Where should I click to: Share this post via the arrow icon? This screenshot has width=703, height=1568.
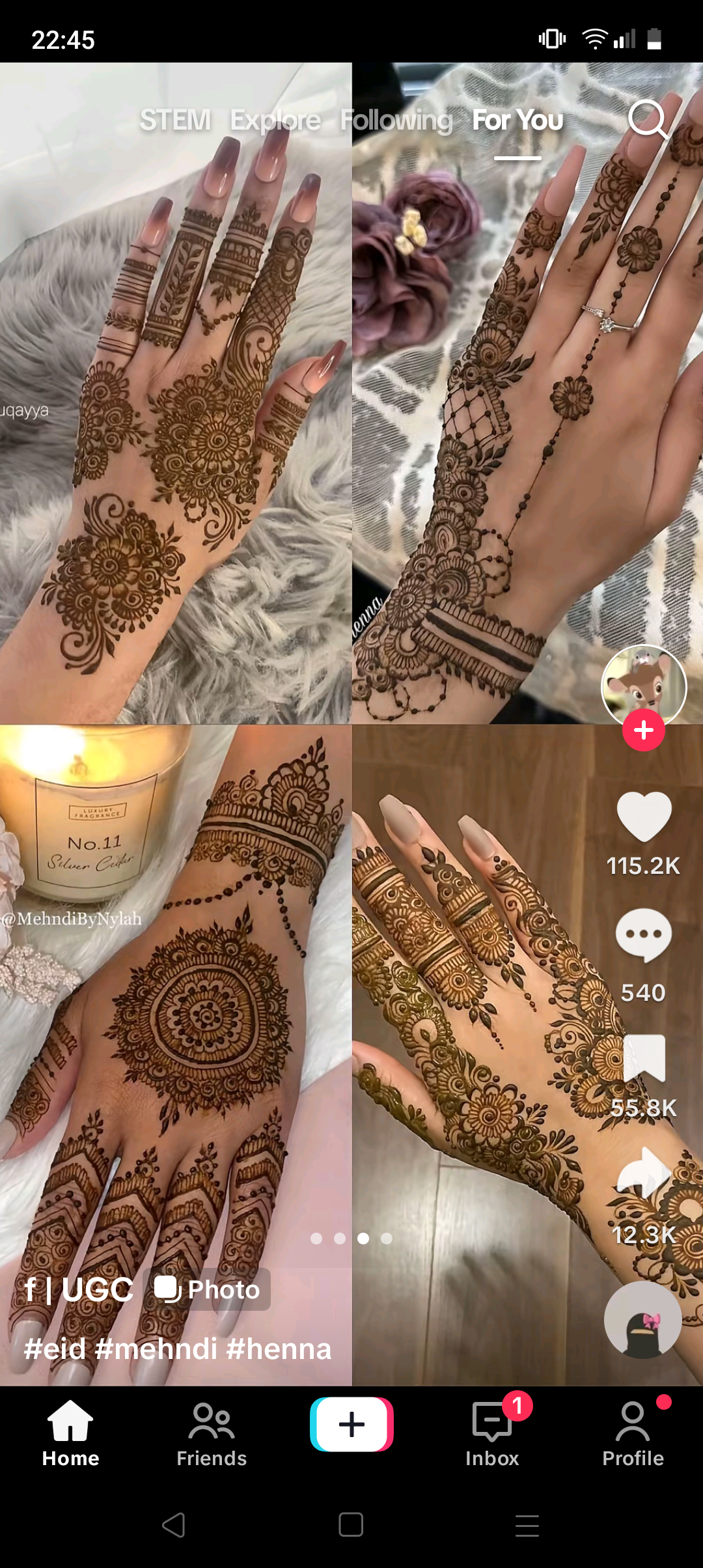[644, 1173]
